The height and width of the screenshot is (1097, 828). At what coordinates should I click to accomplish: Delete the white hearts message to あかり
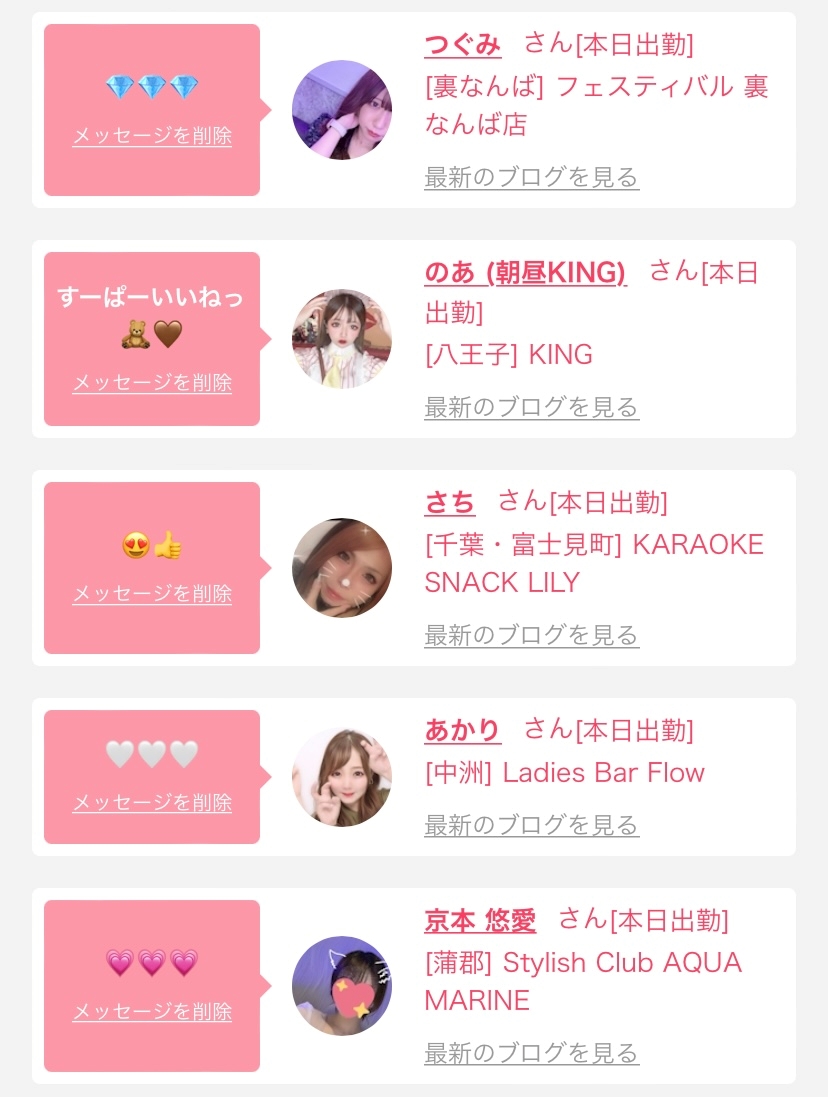(152, 803)
